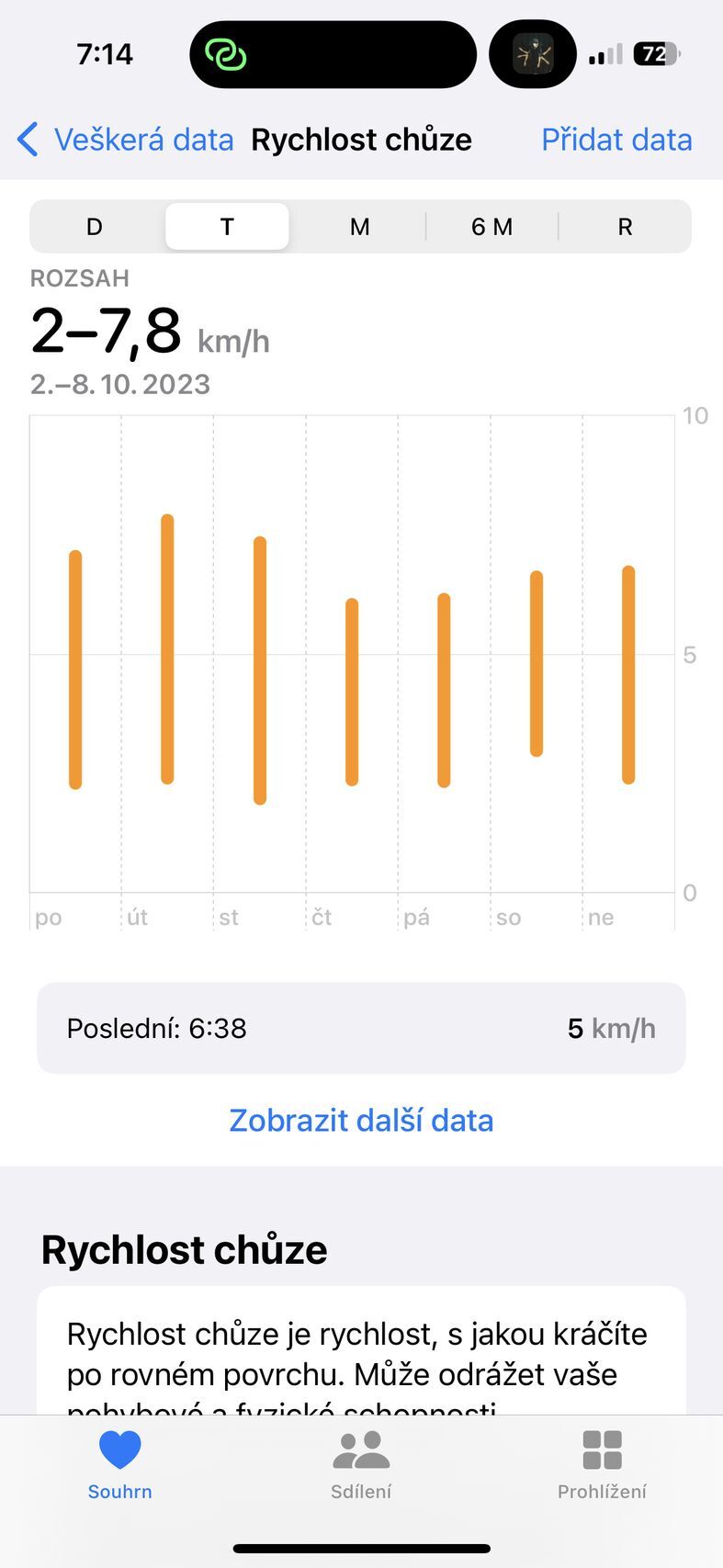Open Prohlížení via the grid icon
The height and width of the screenshot is (1568, 723).
click(602, 1450)
